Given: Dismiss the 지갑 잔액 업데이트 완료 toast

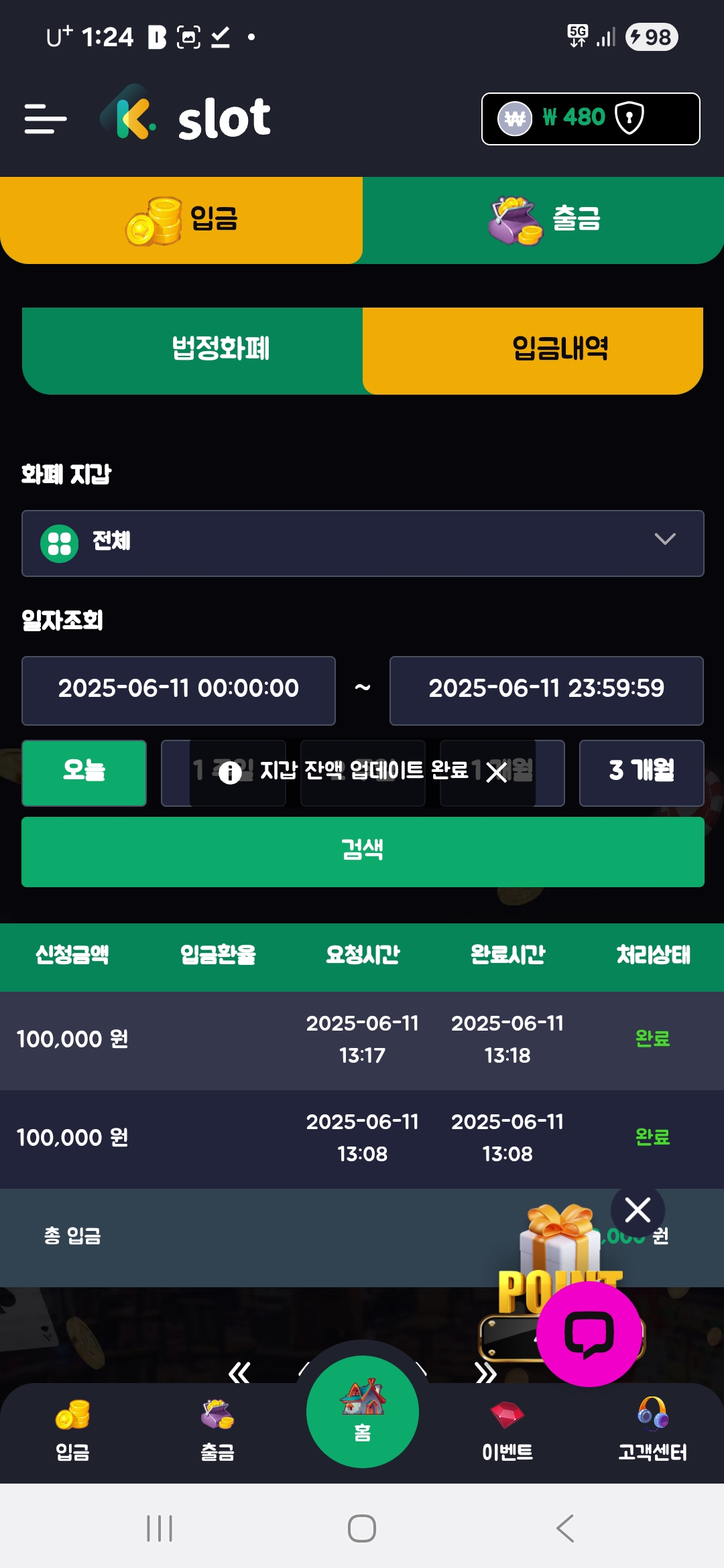Looking at the screenshot, I should (497, 773).
